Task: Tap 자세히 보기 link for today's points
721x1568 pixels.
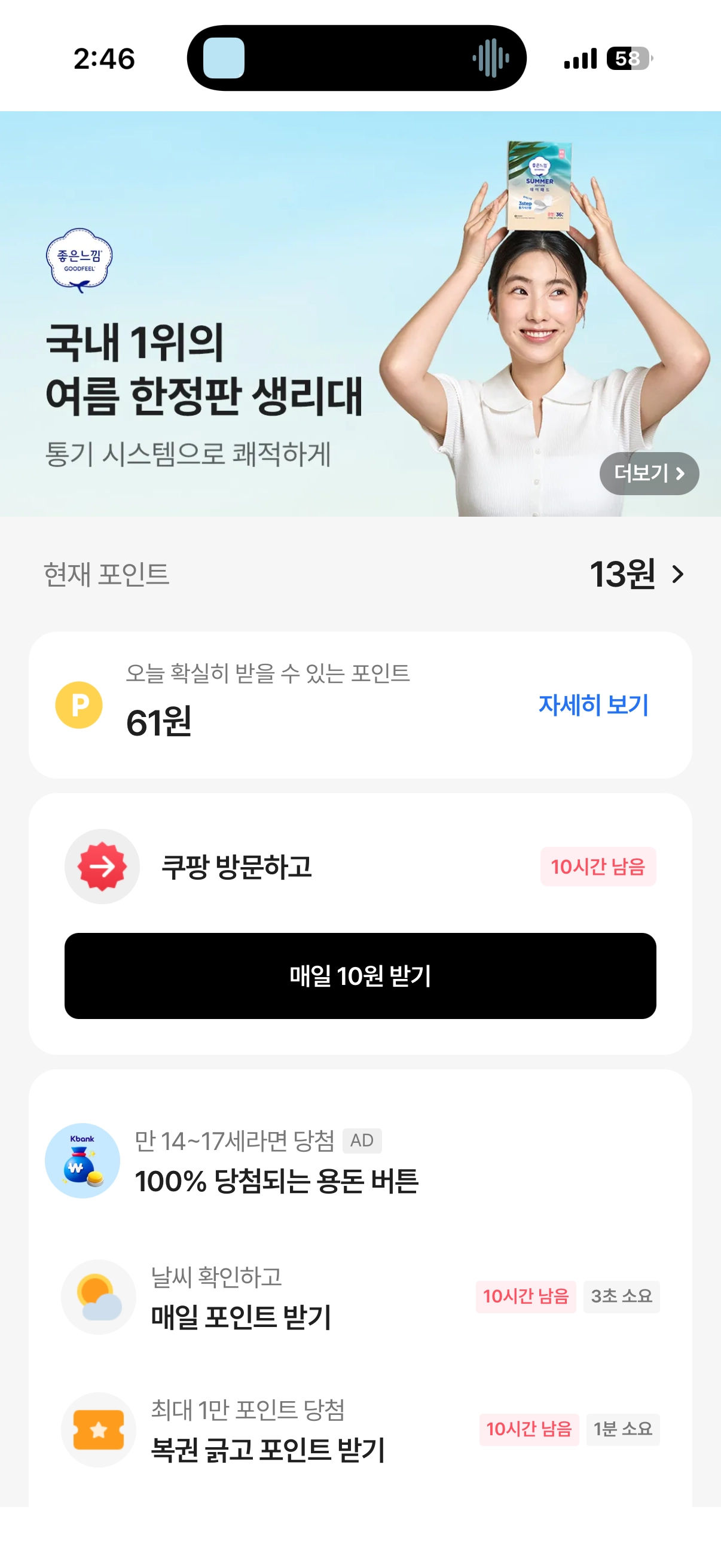Action: (x=593, y=705)
